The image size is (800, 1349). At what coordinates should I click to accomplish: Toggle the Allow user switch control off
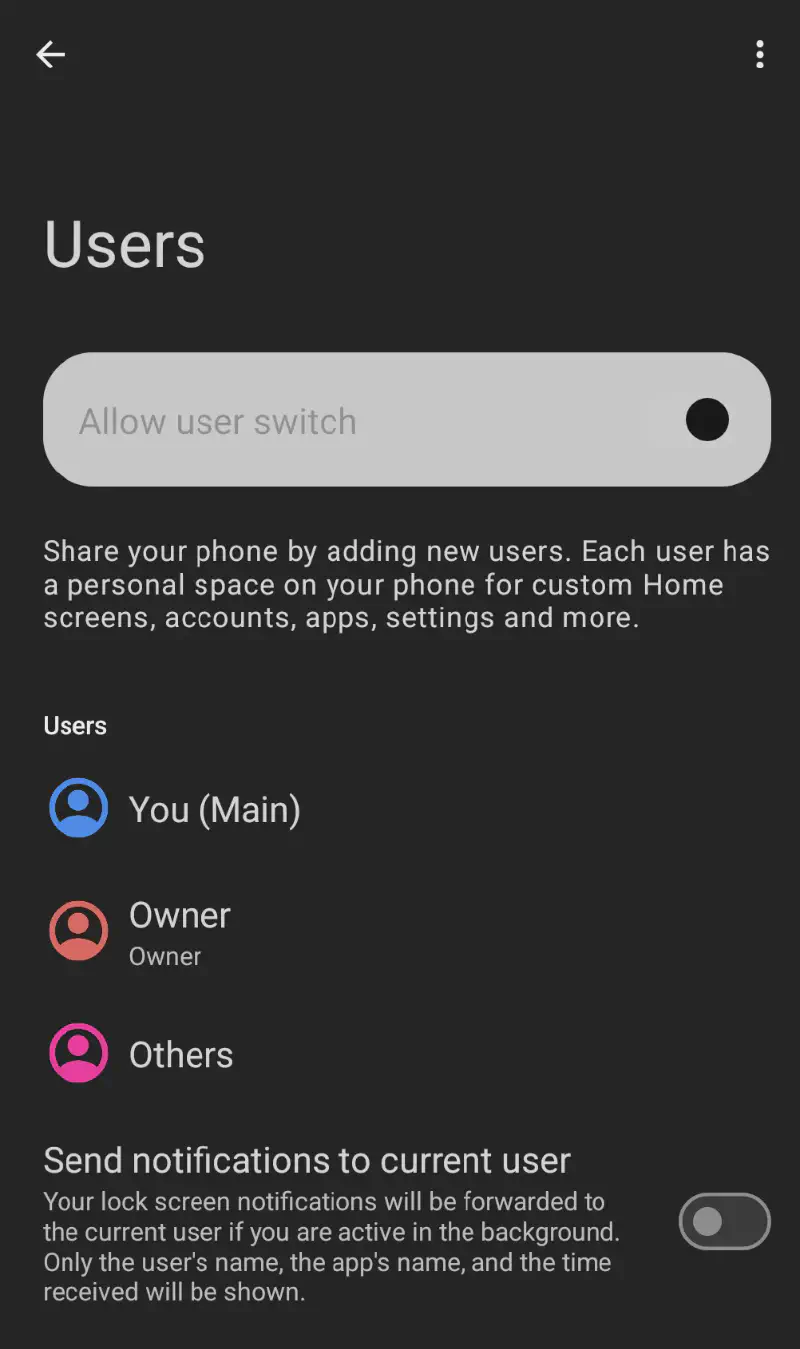[x=707, y=420]
